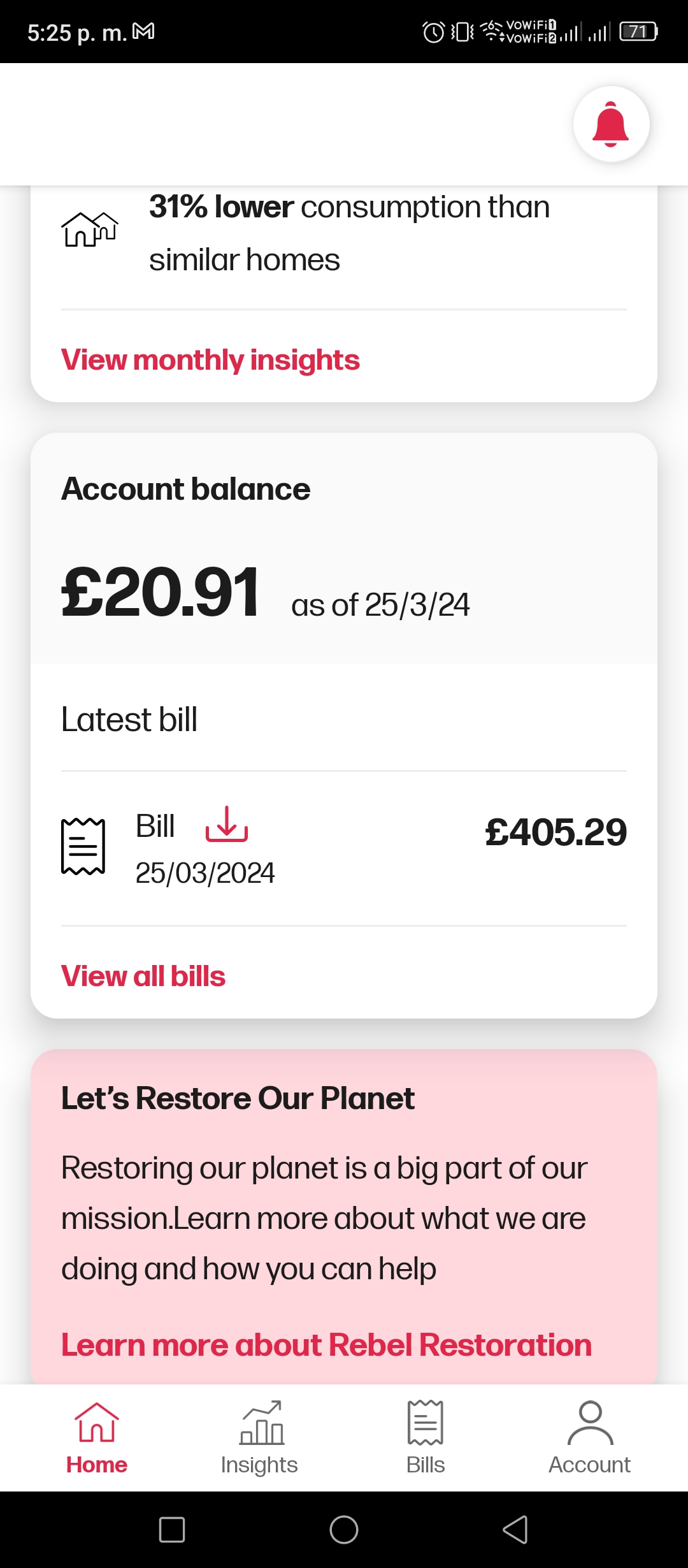
Task: Download the 25/03/2024 bill
Action: point(226,824)
